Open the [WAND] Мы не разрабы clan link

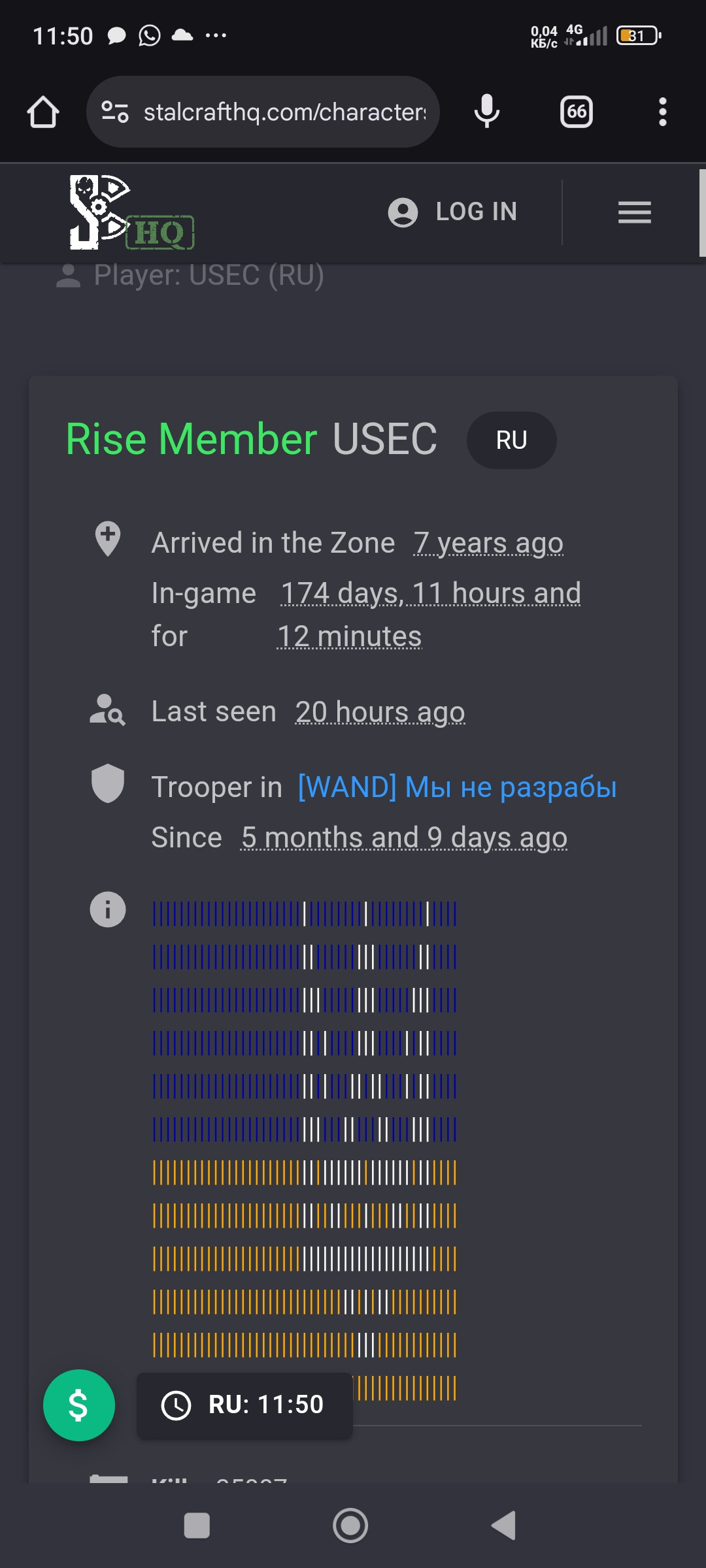point(457,787)
